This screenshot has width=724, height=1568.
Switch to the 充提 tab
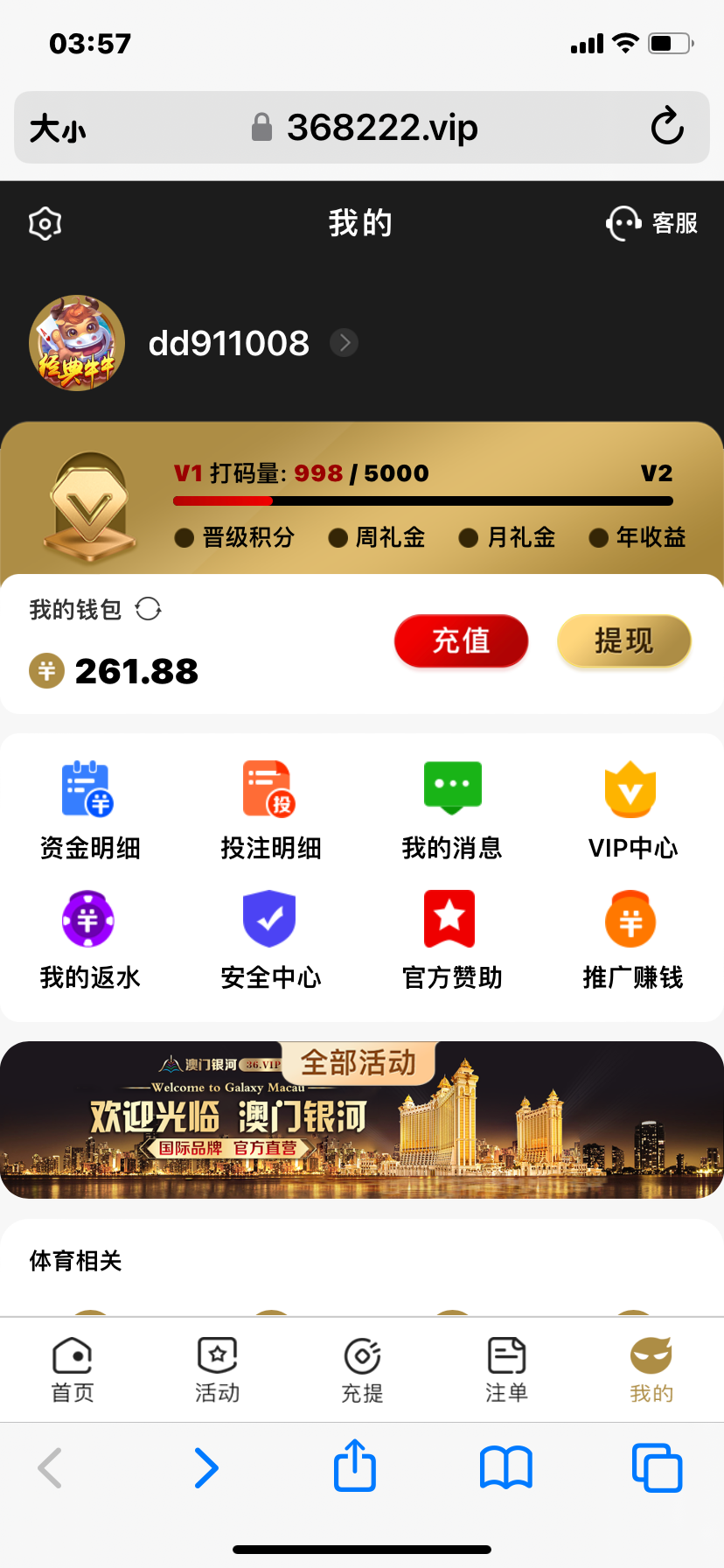(362, 1369)
